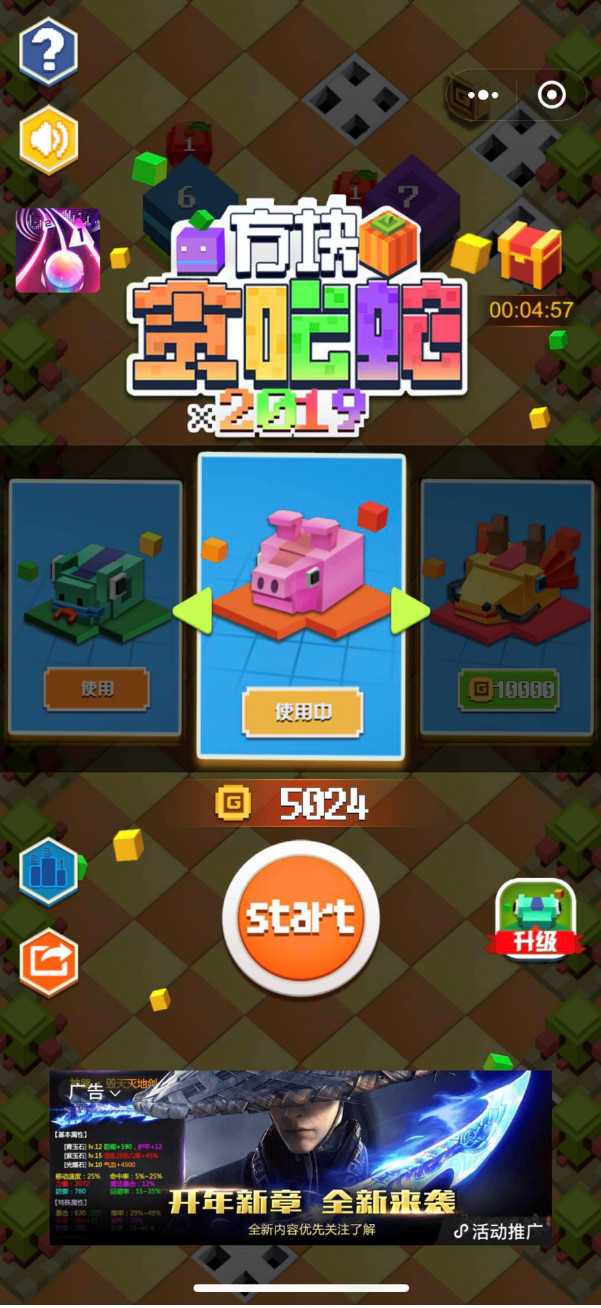Open the 广告 ad options dropdown
The height and width of the screenshot is (1308, 601).
point(93,1092)
